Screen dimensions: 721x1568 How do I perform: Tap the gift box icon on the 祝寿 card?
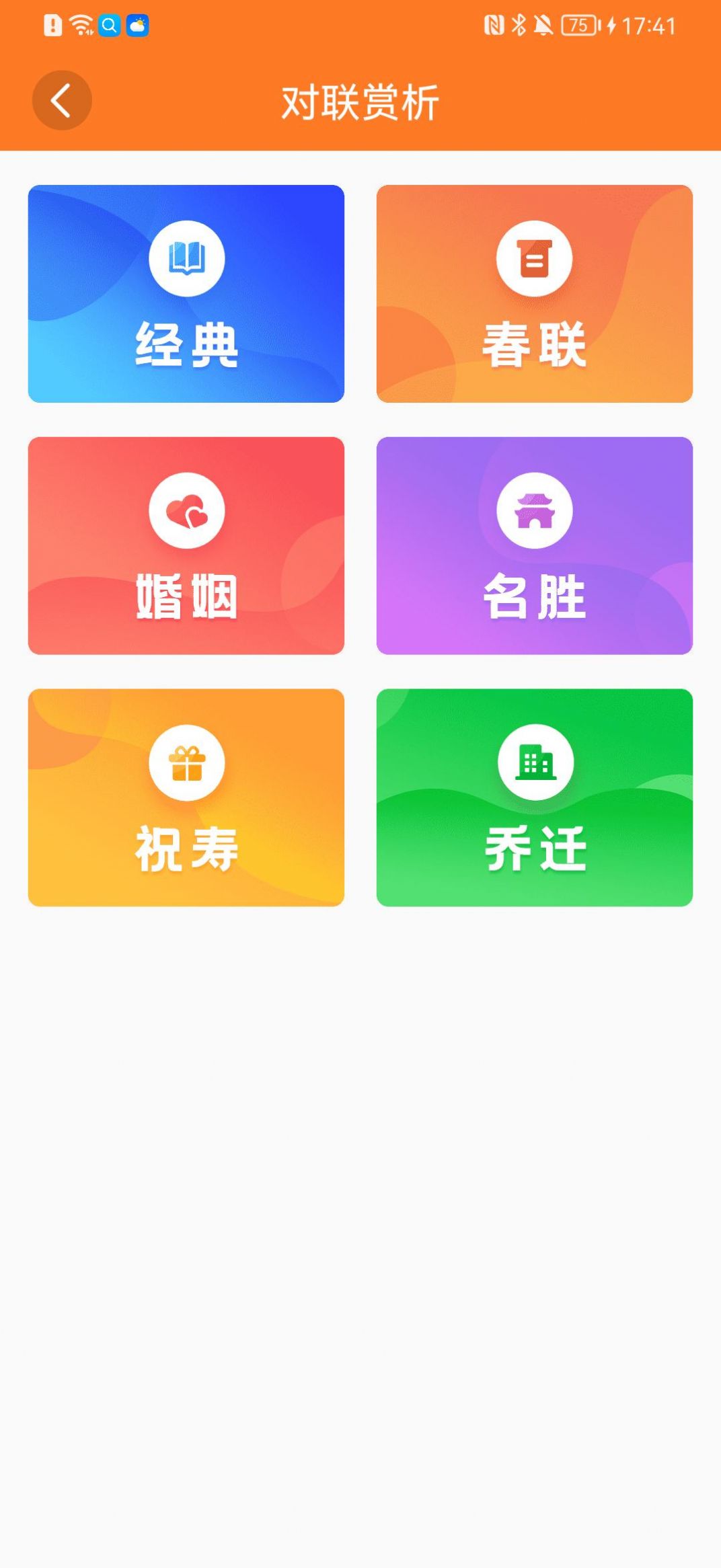[x=186, y=761]
